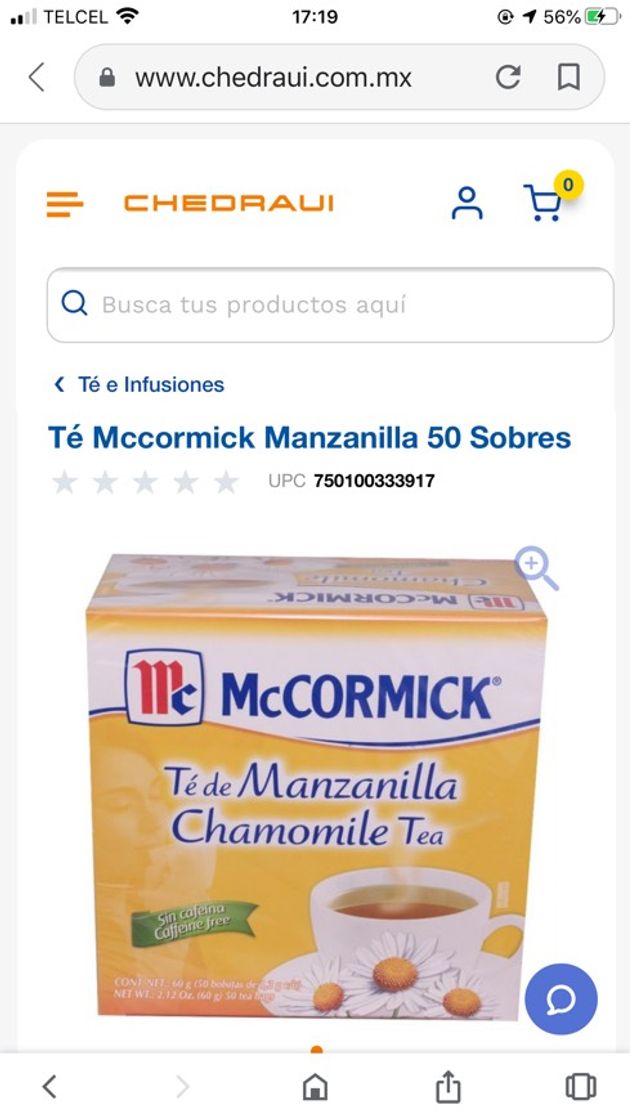Go to the browser home page
This screenshot has width=630, height=1120.
[315, 1086]
